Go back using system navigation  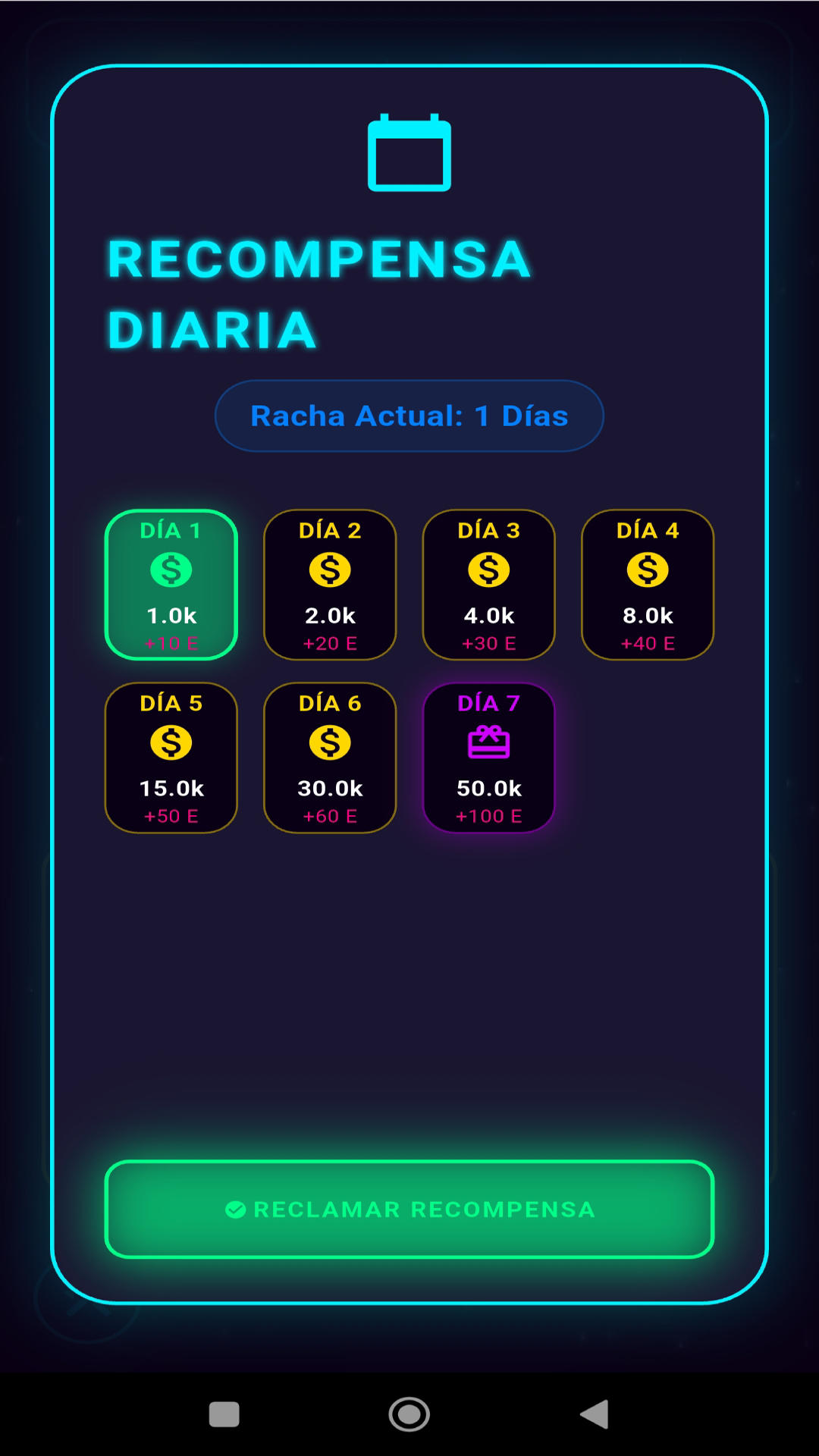595,1414
